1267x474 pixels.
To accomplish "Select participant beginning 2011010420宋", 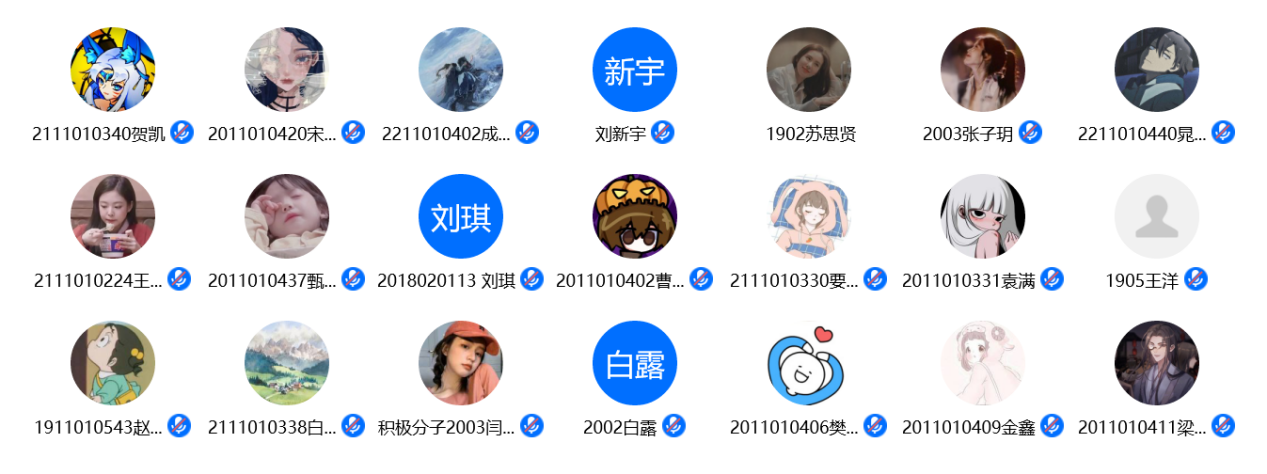I will (x=286, y=70).
